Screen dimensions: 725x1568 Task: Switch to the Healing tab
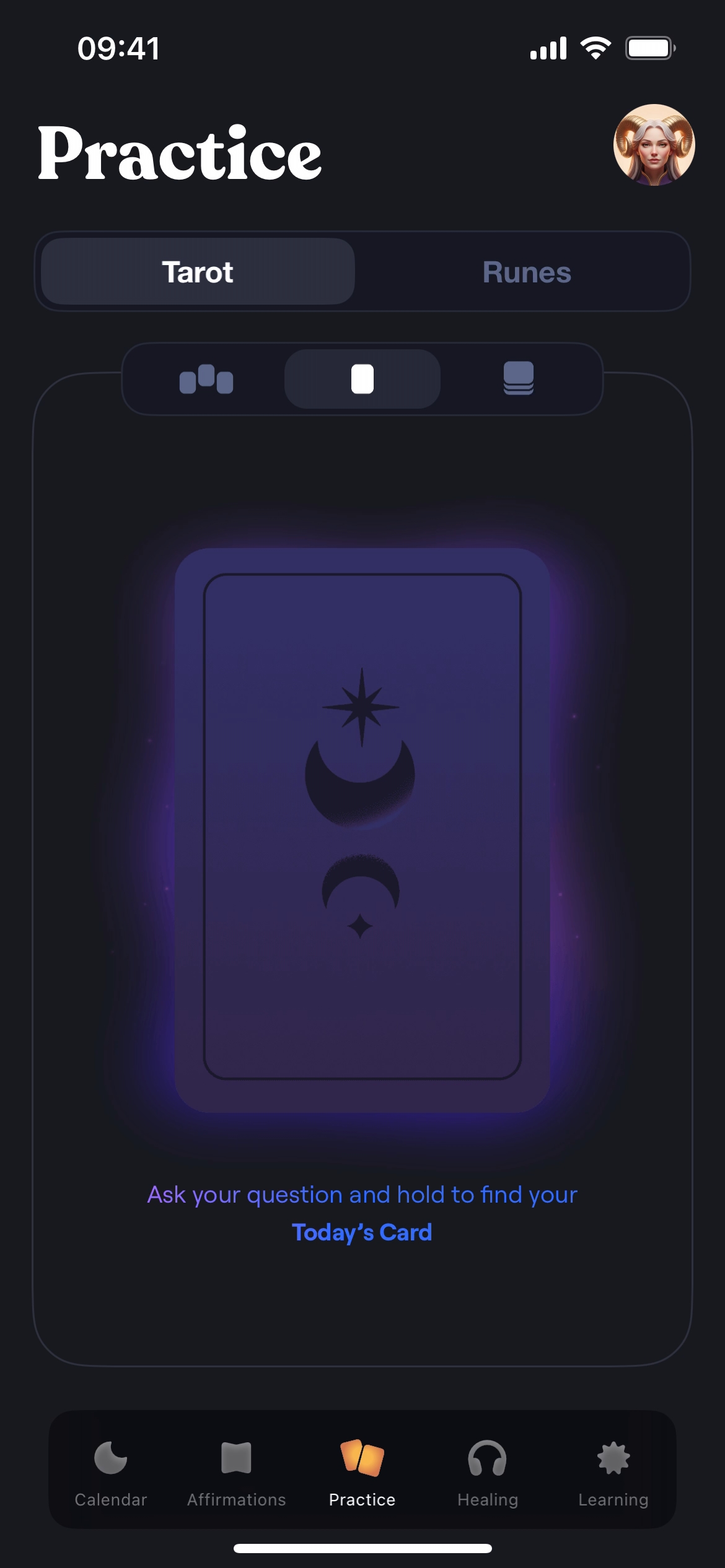(488, 1473)
